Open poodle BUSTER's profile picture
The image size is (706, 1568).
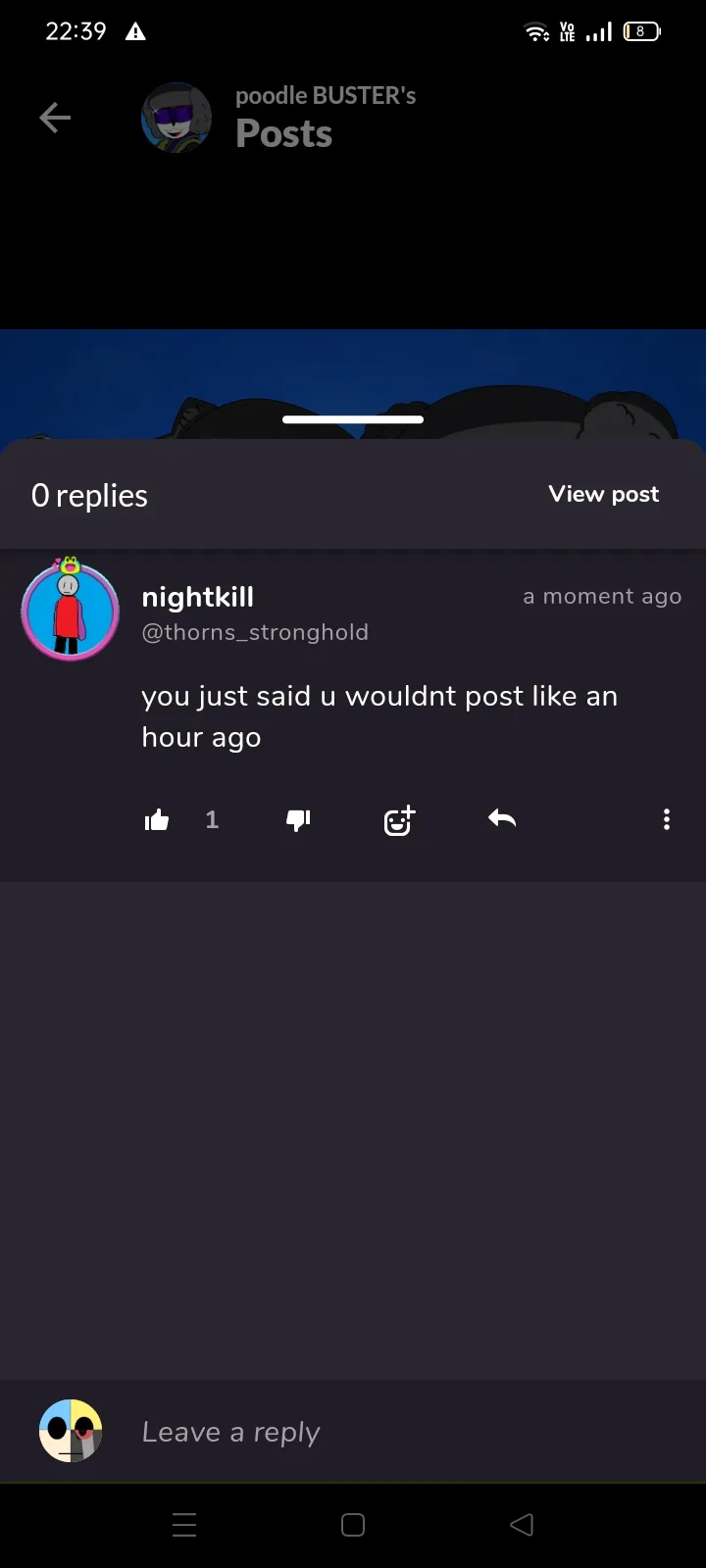[176, 119]
